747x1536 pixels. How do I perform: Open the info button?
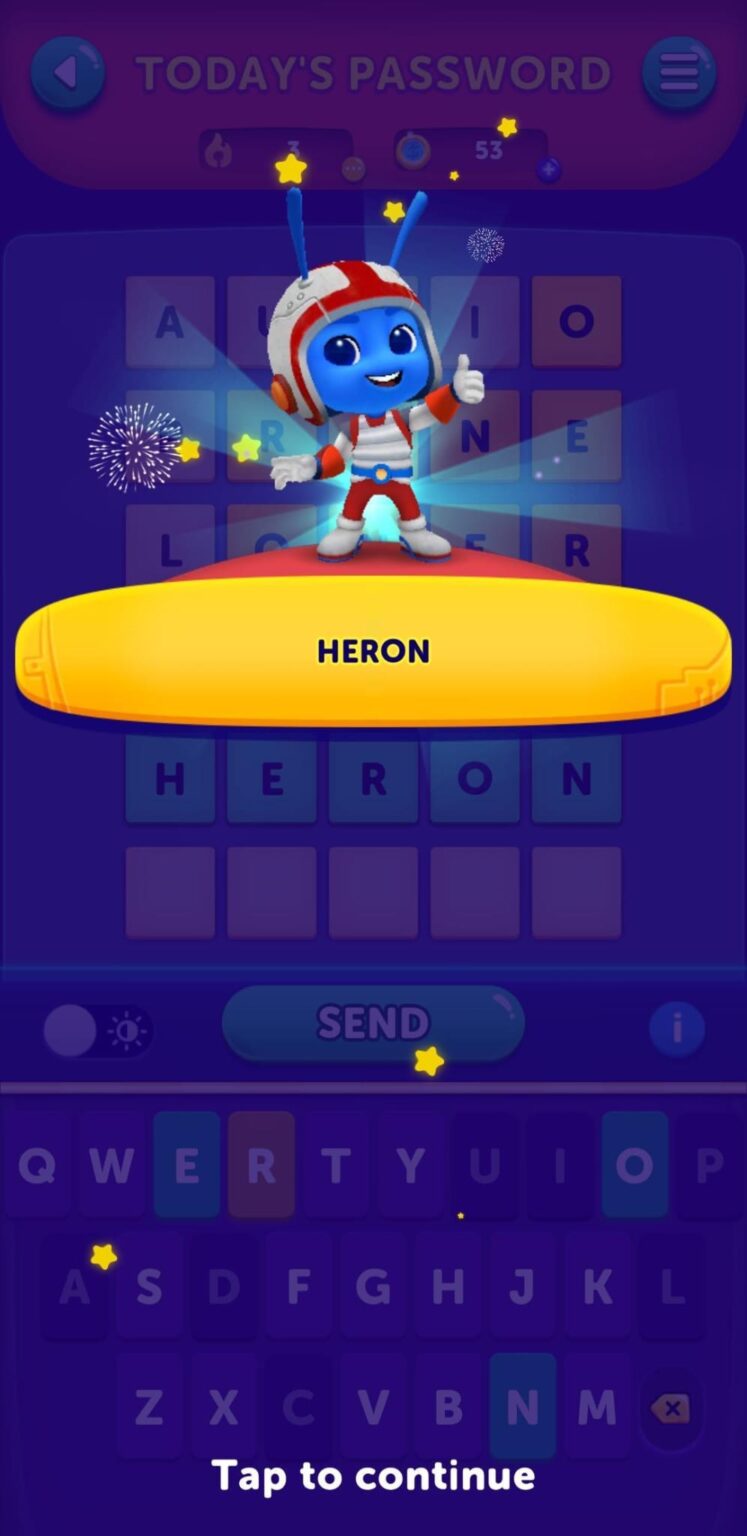[x=677, y=1029]
